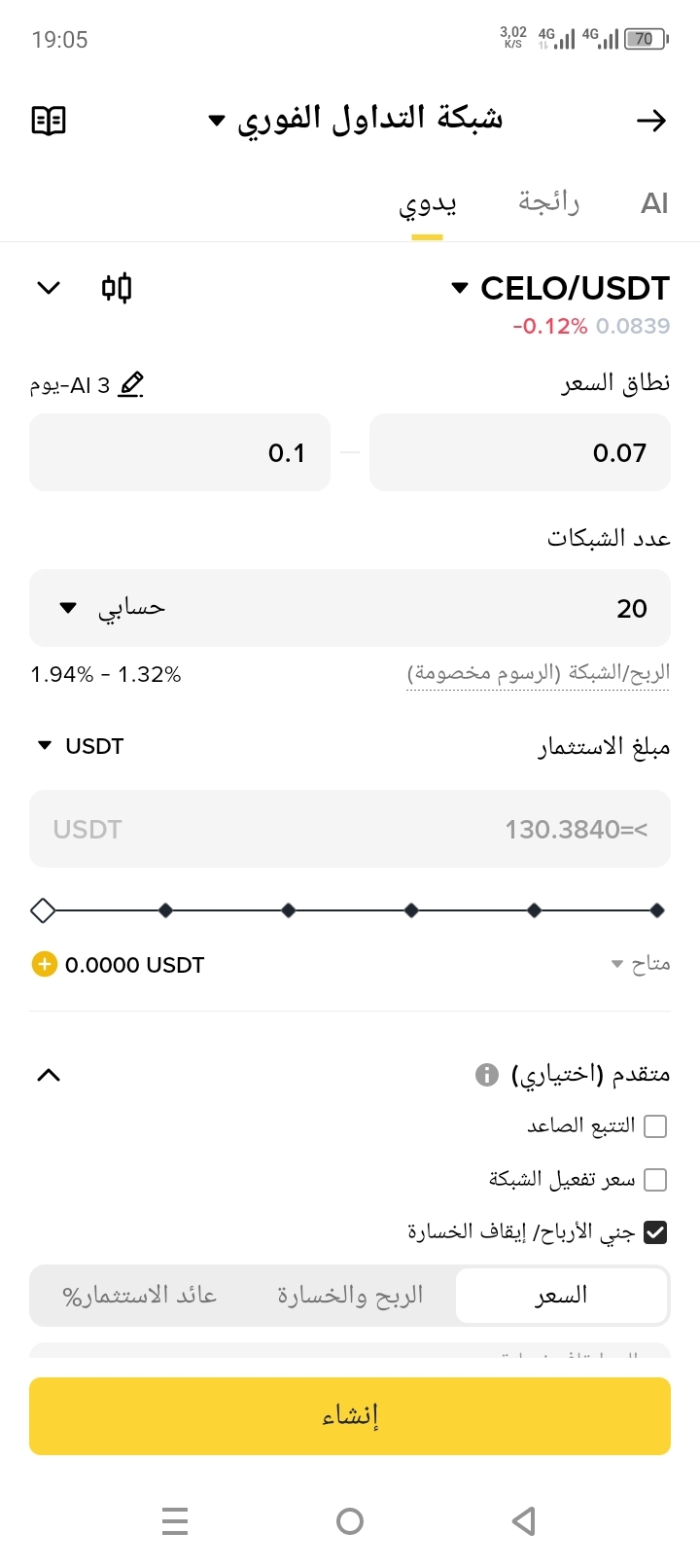The height and width of the screenshot is (1568, 700).
Task: Open the شبكة التداول الفوري dropdown
Action: click(x=356, y=121)
